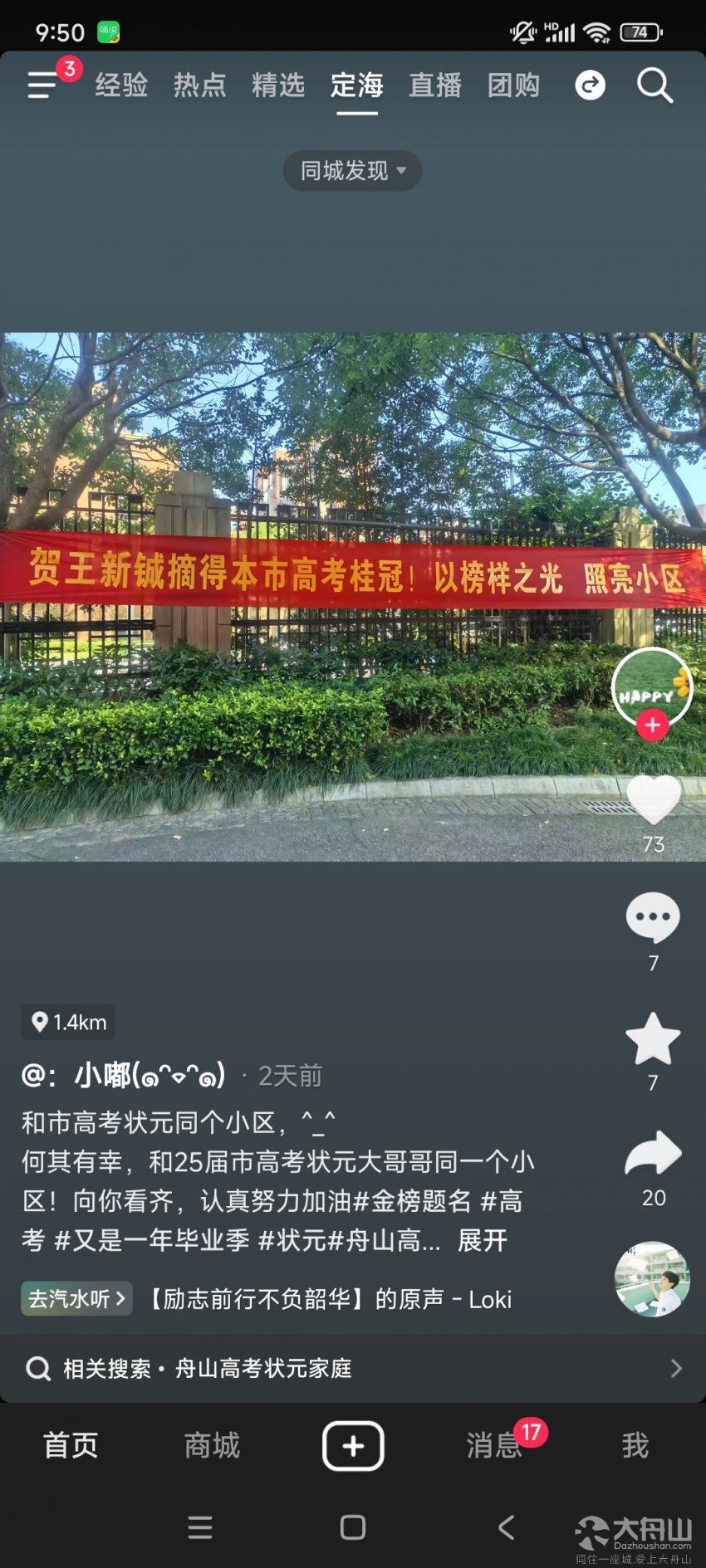The width and height of the screenshot is (706, 1568).
Task: Share the post via arrow icon
Action: pos(653,1154)
